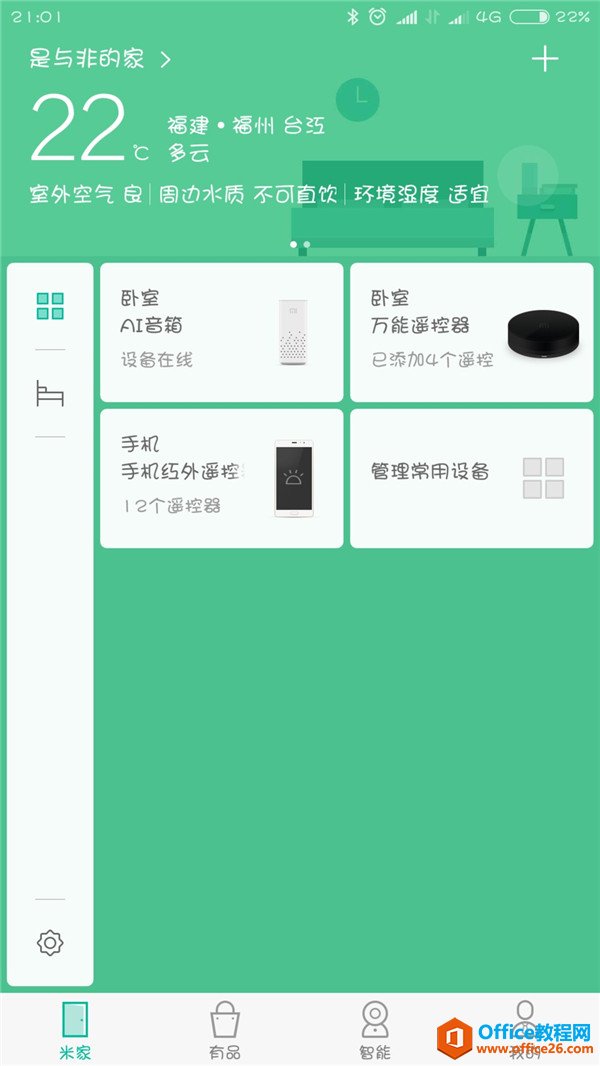Open the 卧室 AI音箱 device card
This screenshot has width=600, height=1066.
221,332
